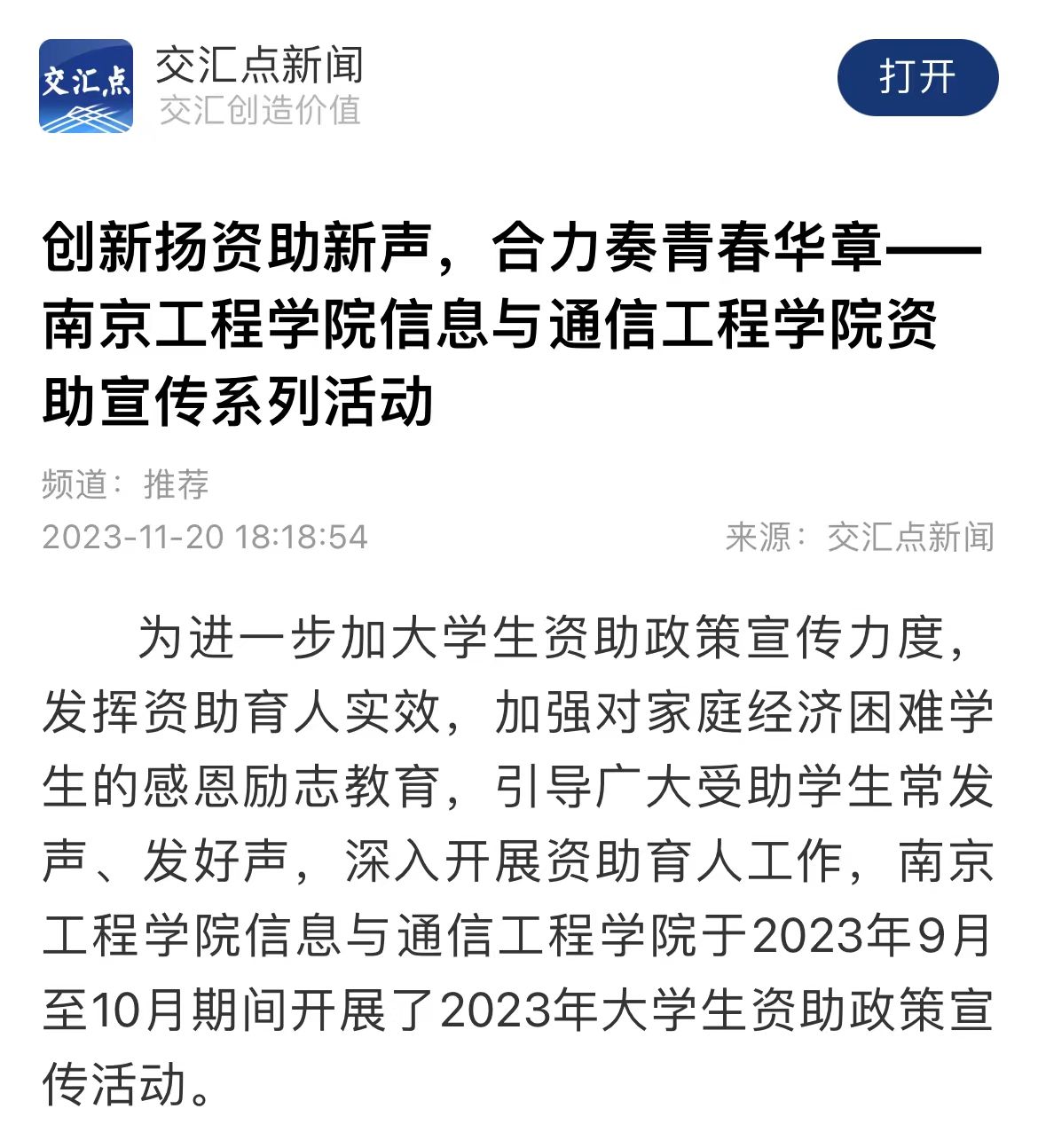Open the 交汇点新闻 app banner
Viewport: 1038px width, 1148px height.
click(257, 86)
